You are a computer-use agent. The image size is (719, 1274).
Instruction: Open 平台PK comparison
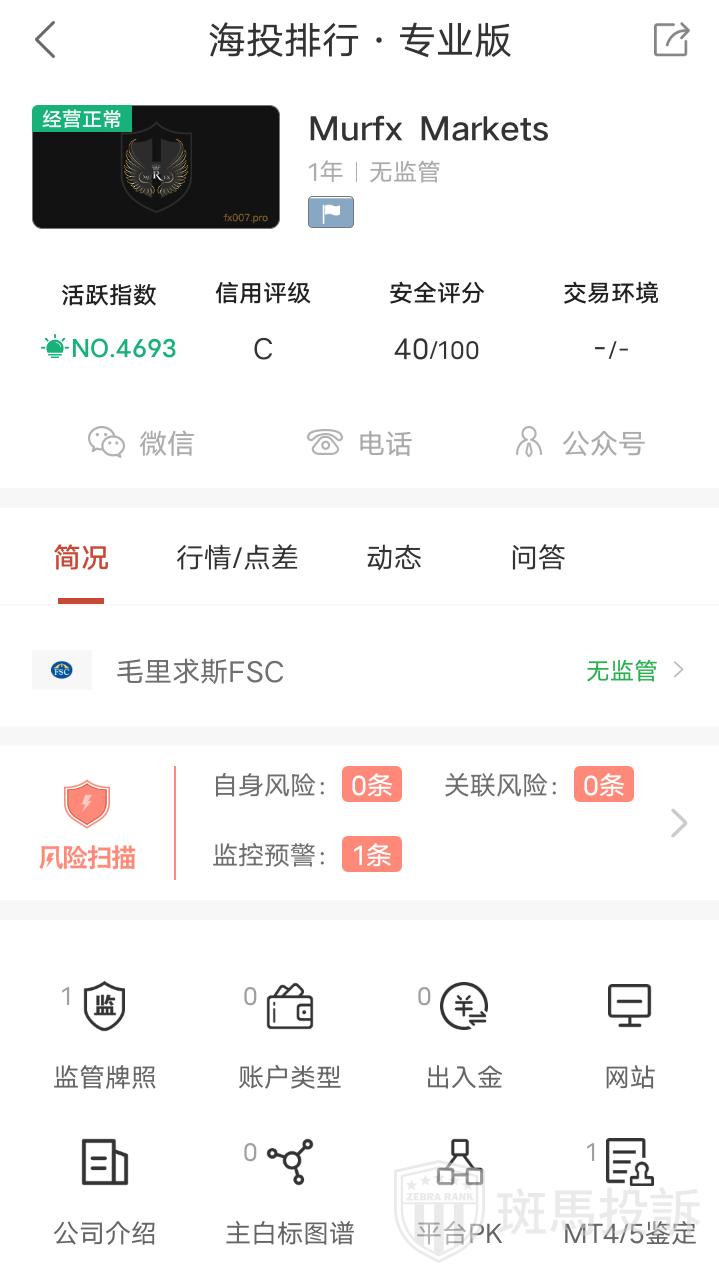(x=460, y=1190)
